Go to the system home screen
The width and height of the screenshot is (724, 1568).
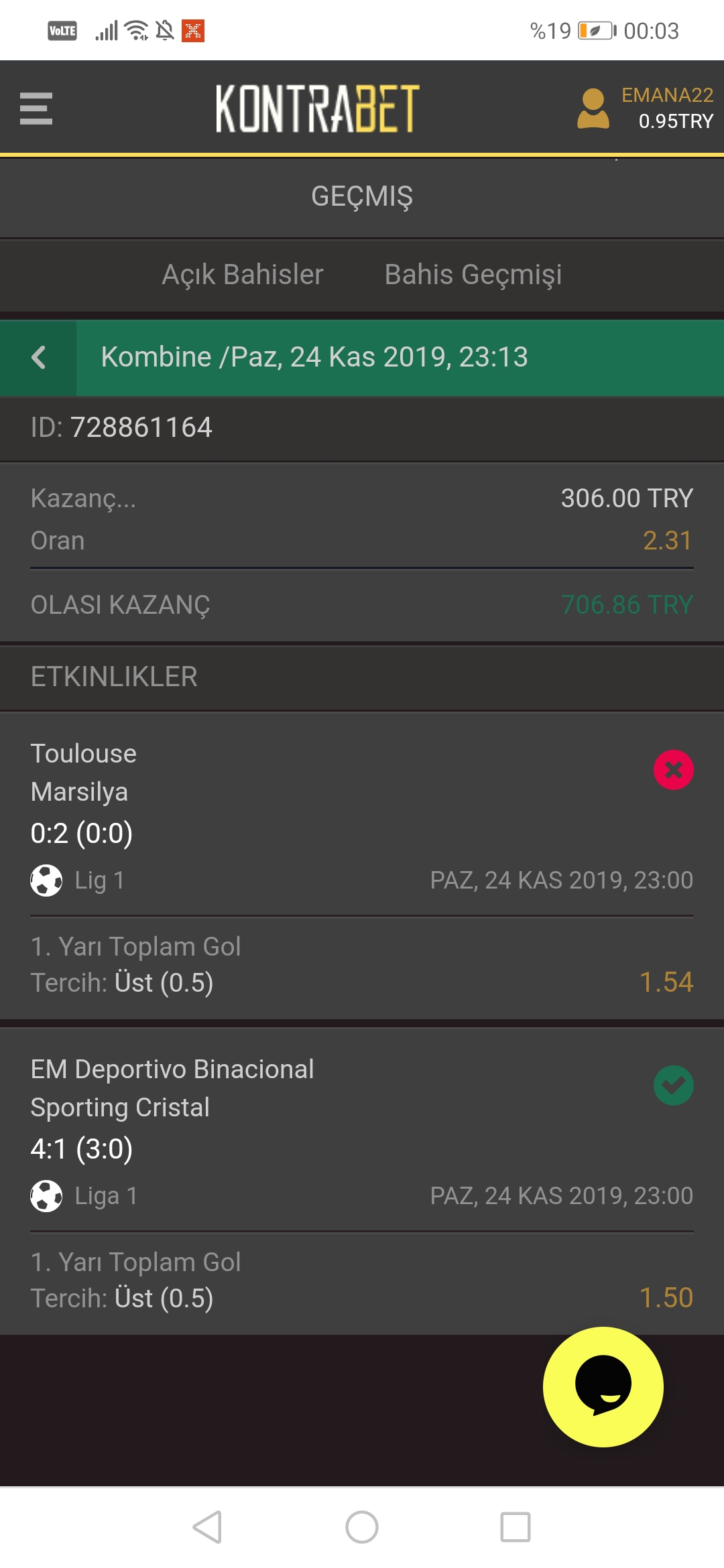pyautogui.click(x=362, y=1527)
